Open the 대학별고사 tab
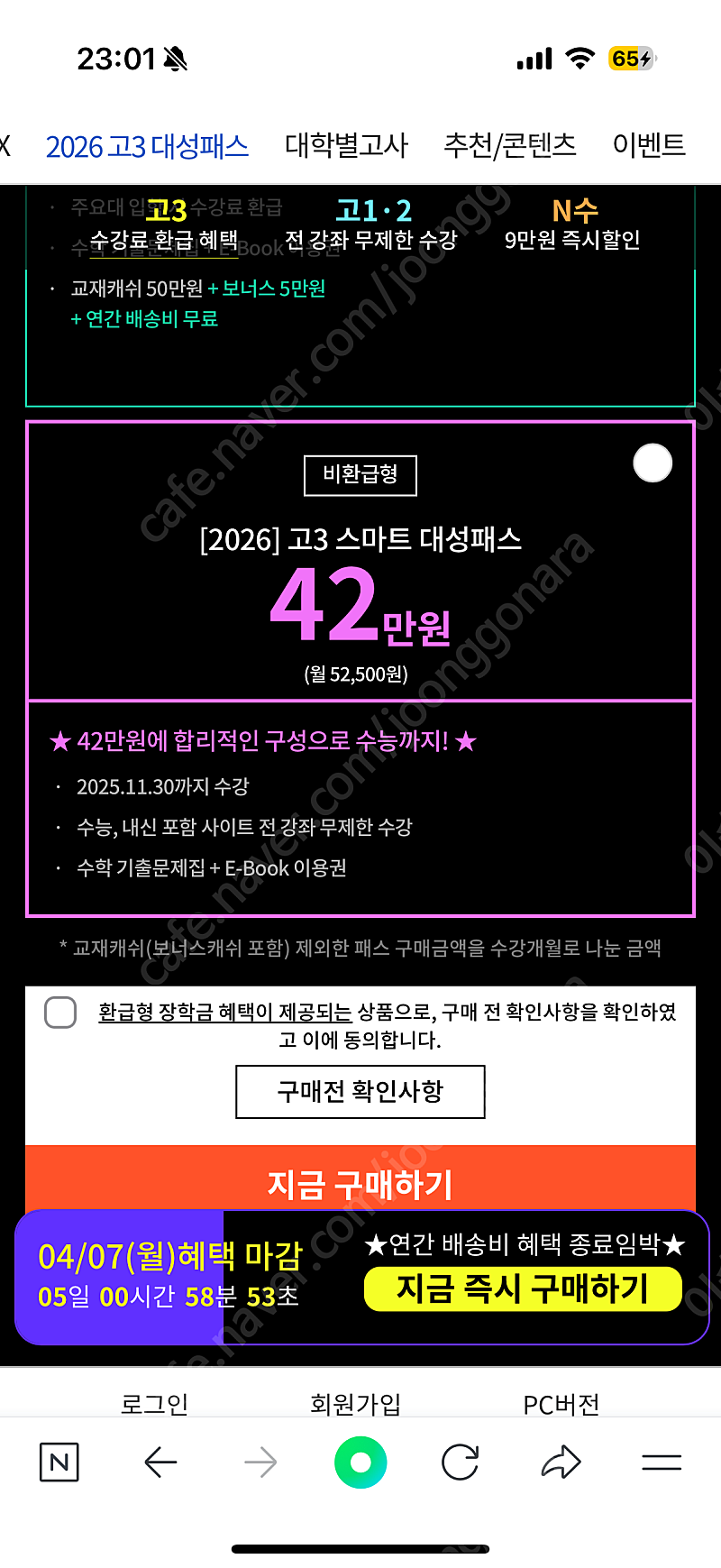This screenshot has height=1568, width=721. (x=347, y=145)
